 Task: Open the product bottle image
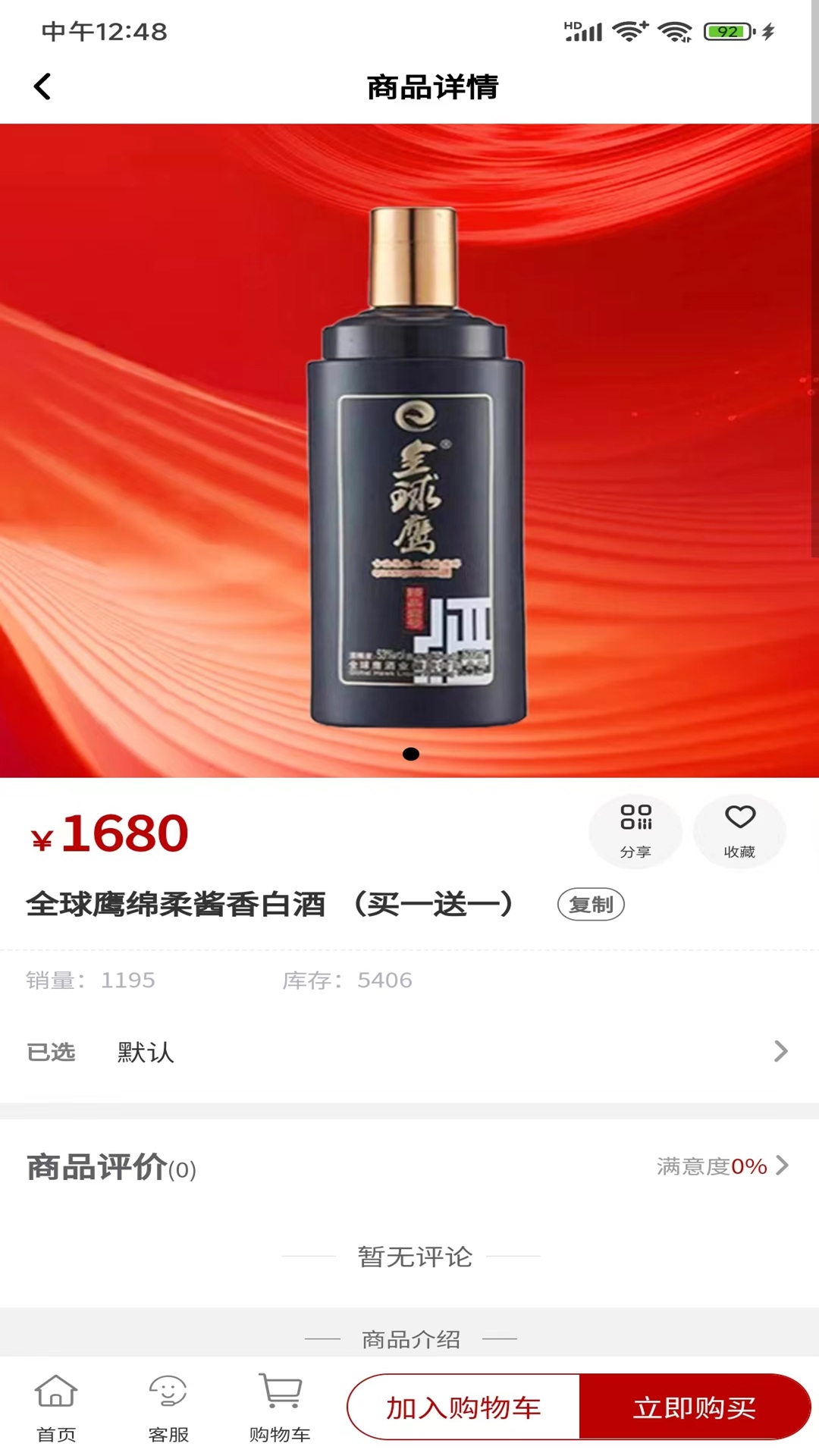point(416,466)
